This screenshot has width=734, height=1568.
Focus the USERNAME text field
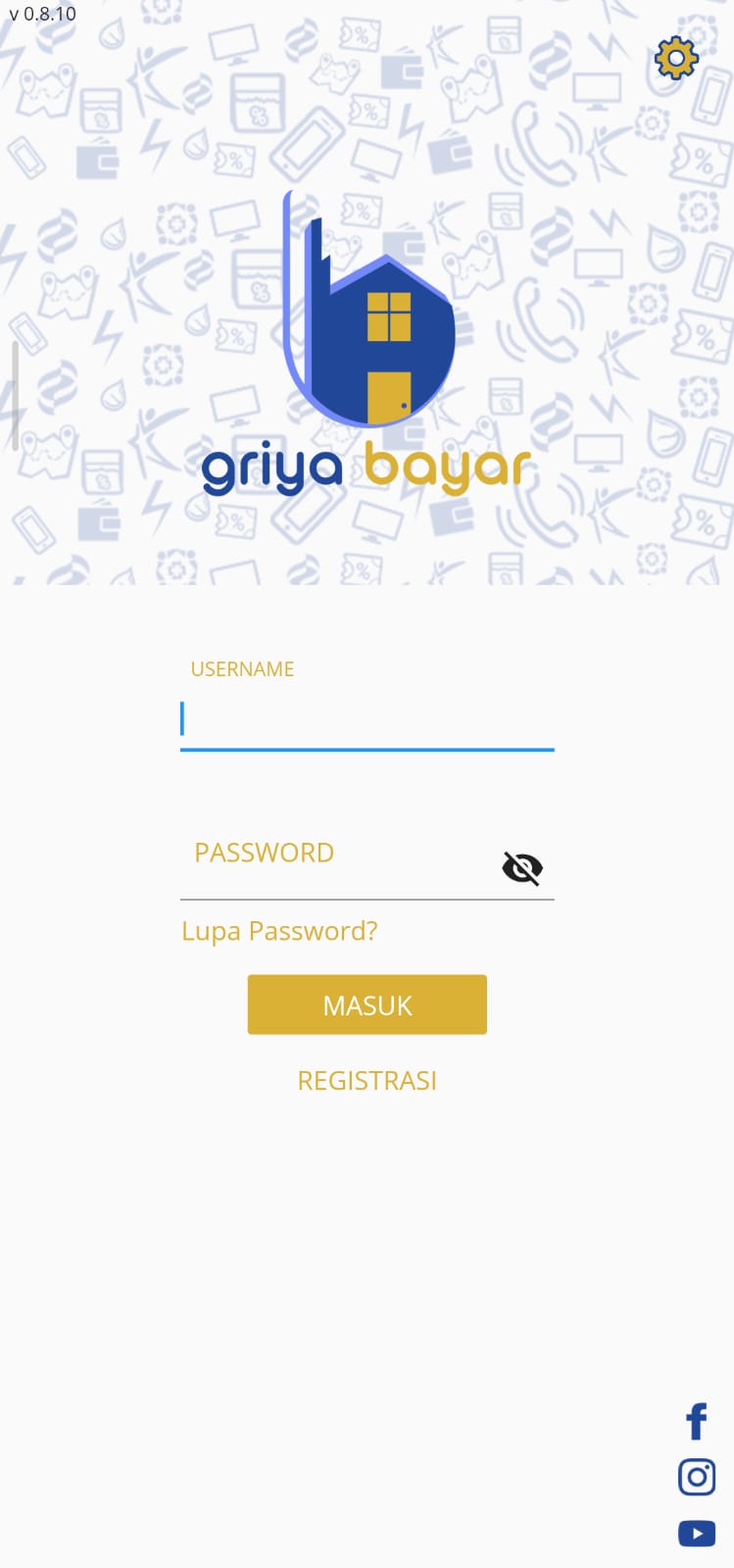pyautogui.click(x=367, y=720)
